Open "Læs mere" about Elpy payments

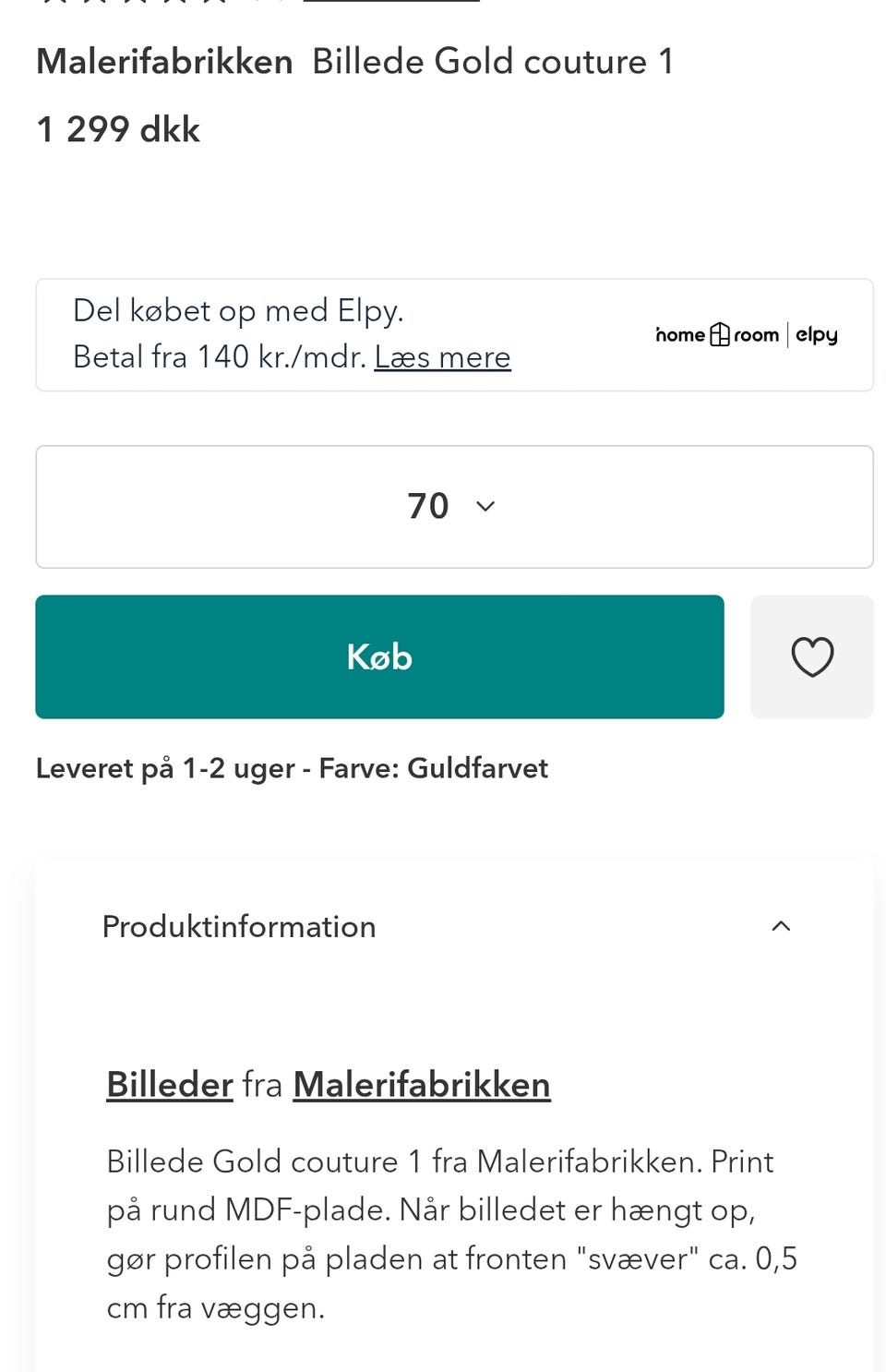tap(442, 358)
